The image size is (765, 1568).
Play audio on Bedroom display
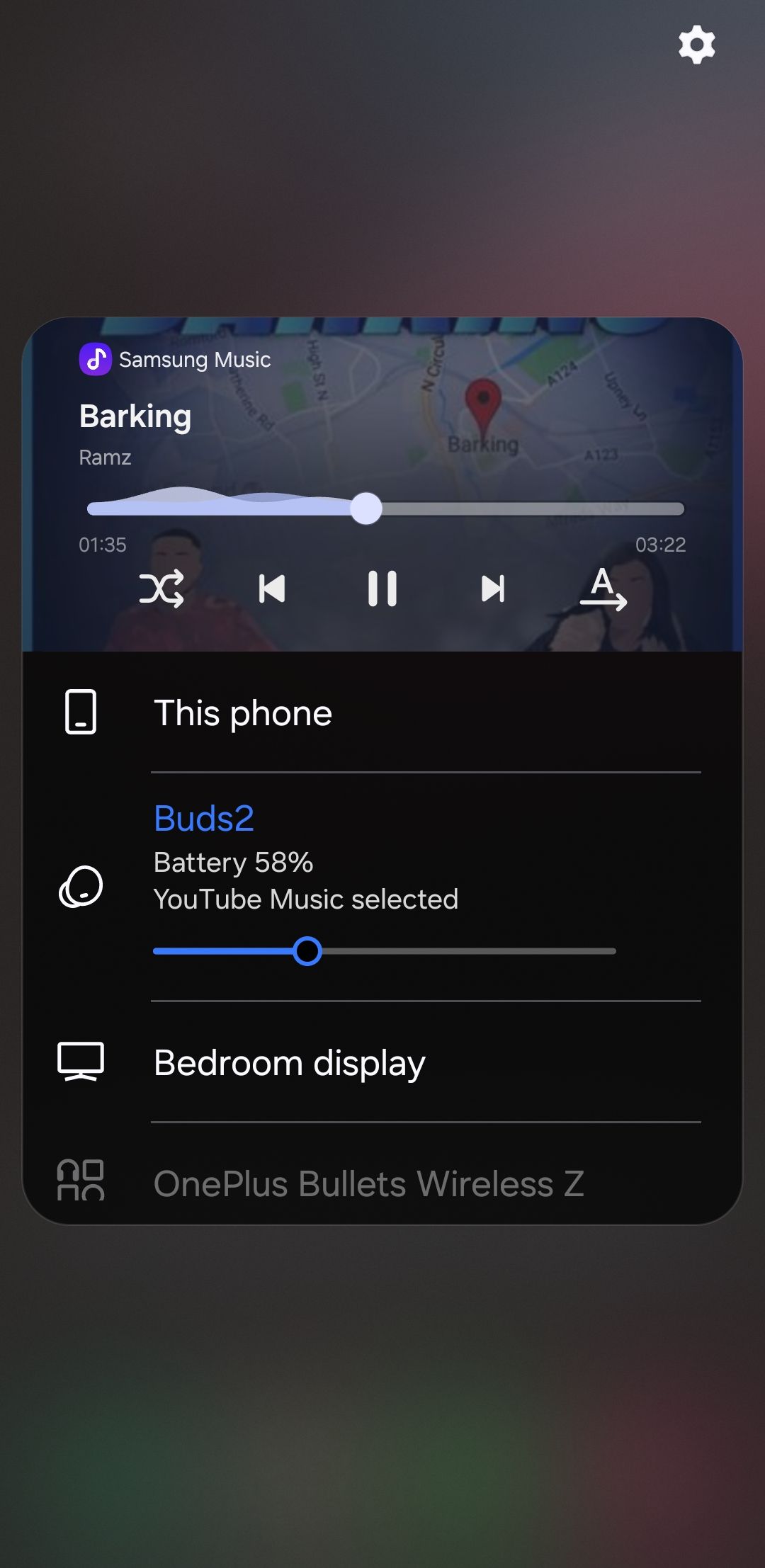[289, 1062]
